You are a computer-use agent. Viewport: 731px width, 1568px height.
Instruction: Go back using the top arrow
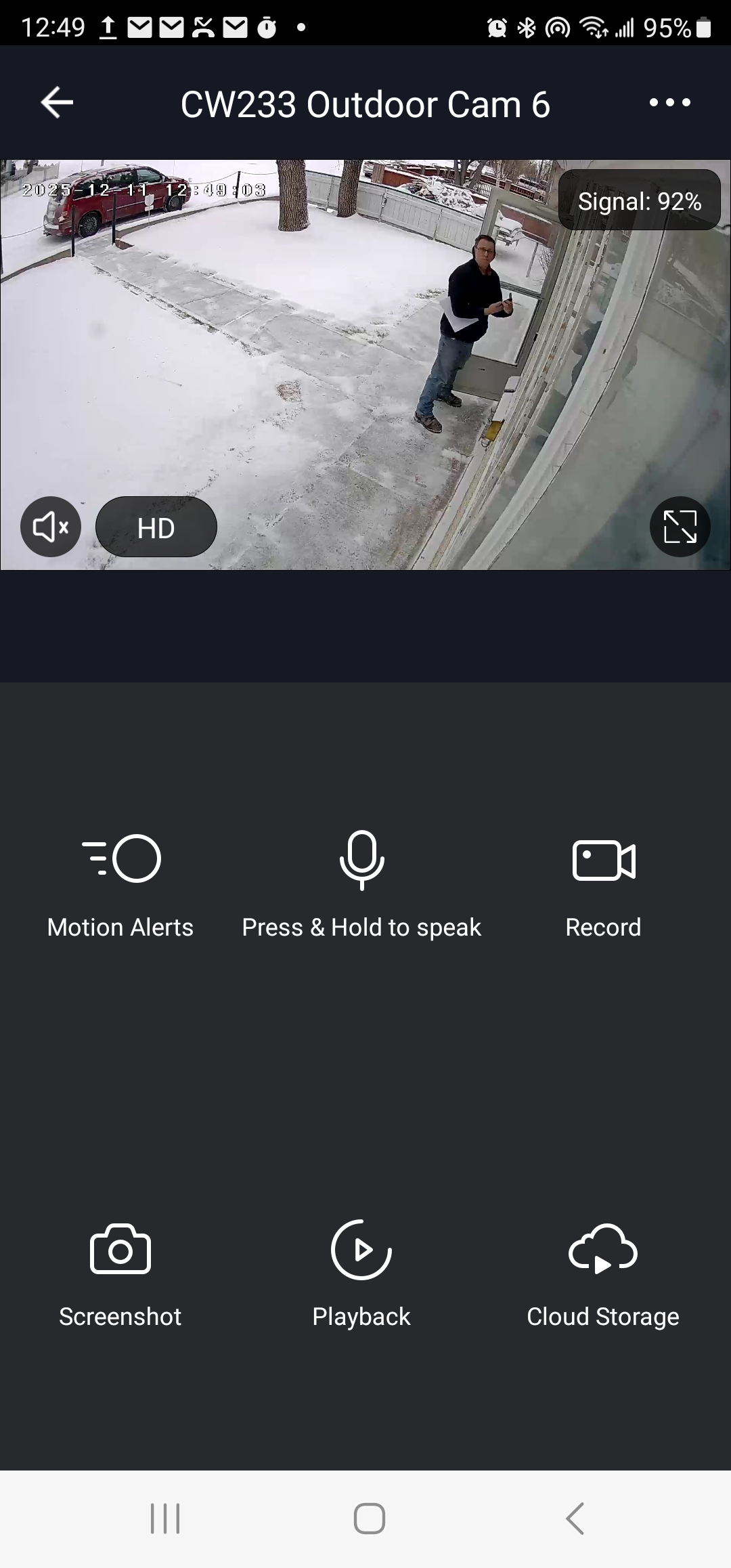click(x=57, y=103)
